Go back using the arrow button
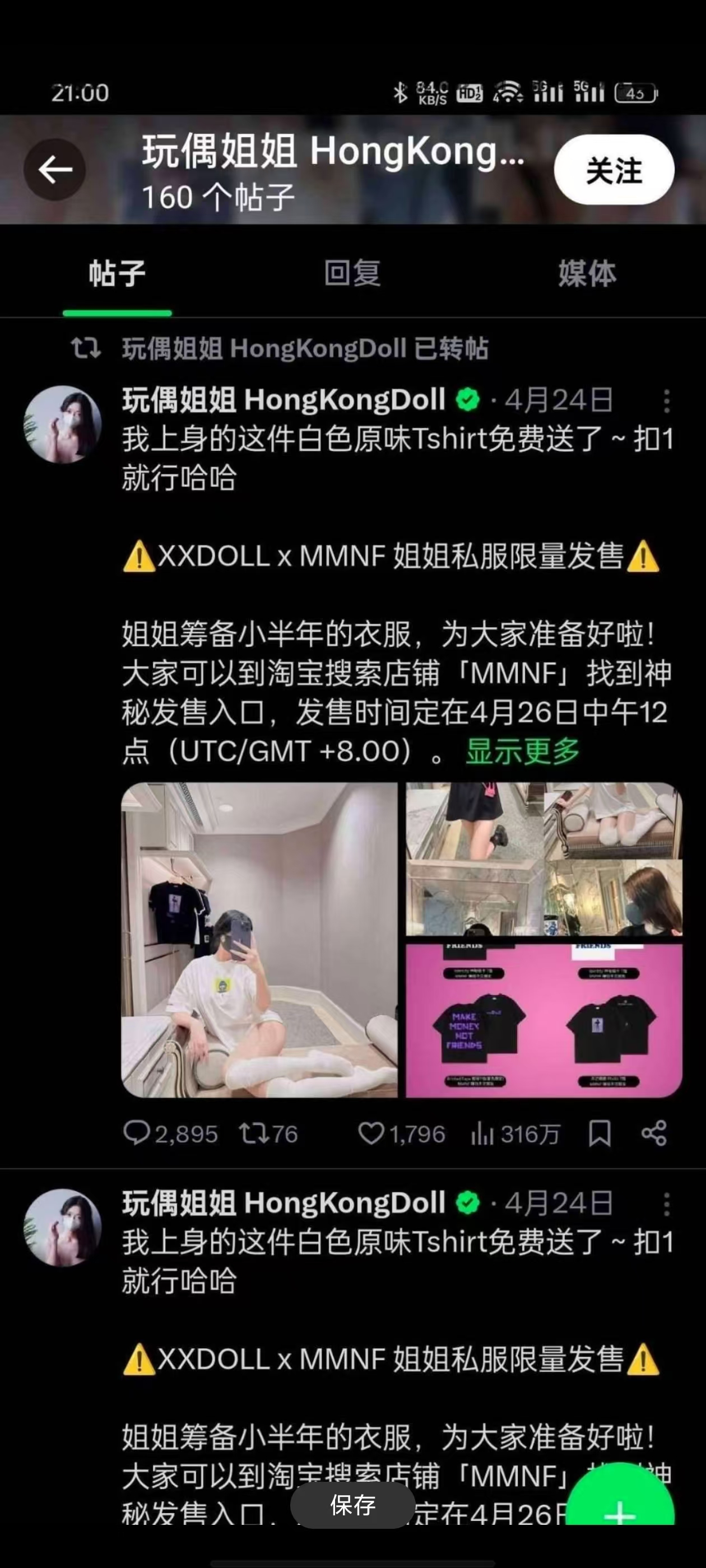Viewport: 706px width, 1568px height. point(55,169)
